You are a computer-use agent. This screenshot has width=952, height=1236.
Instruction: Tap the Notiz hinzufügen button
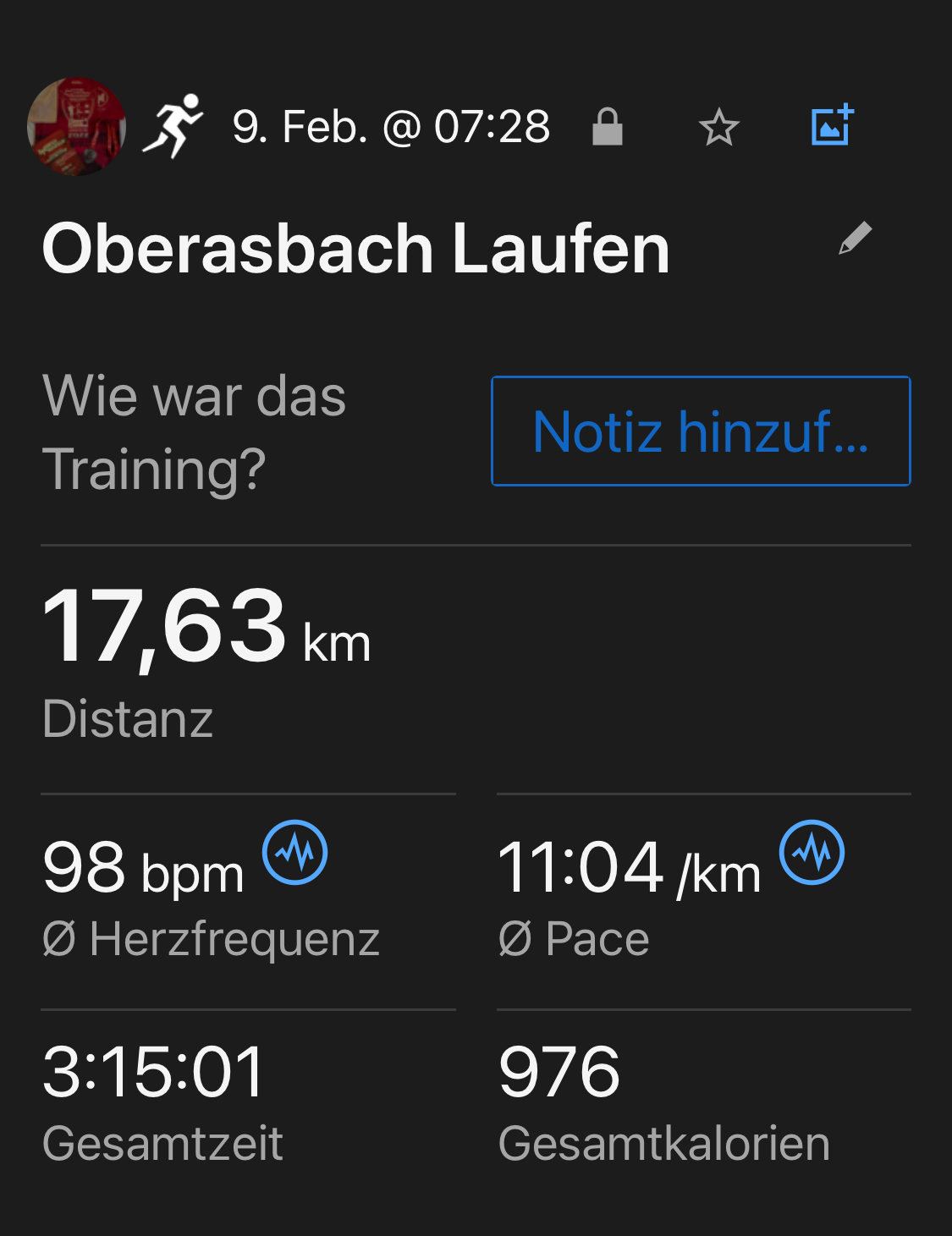coord(701,431)
